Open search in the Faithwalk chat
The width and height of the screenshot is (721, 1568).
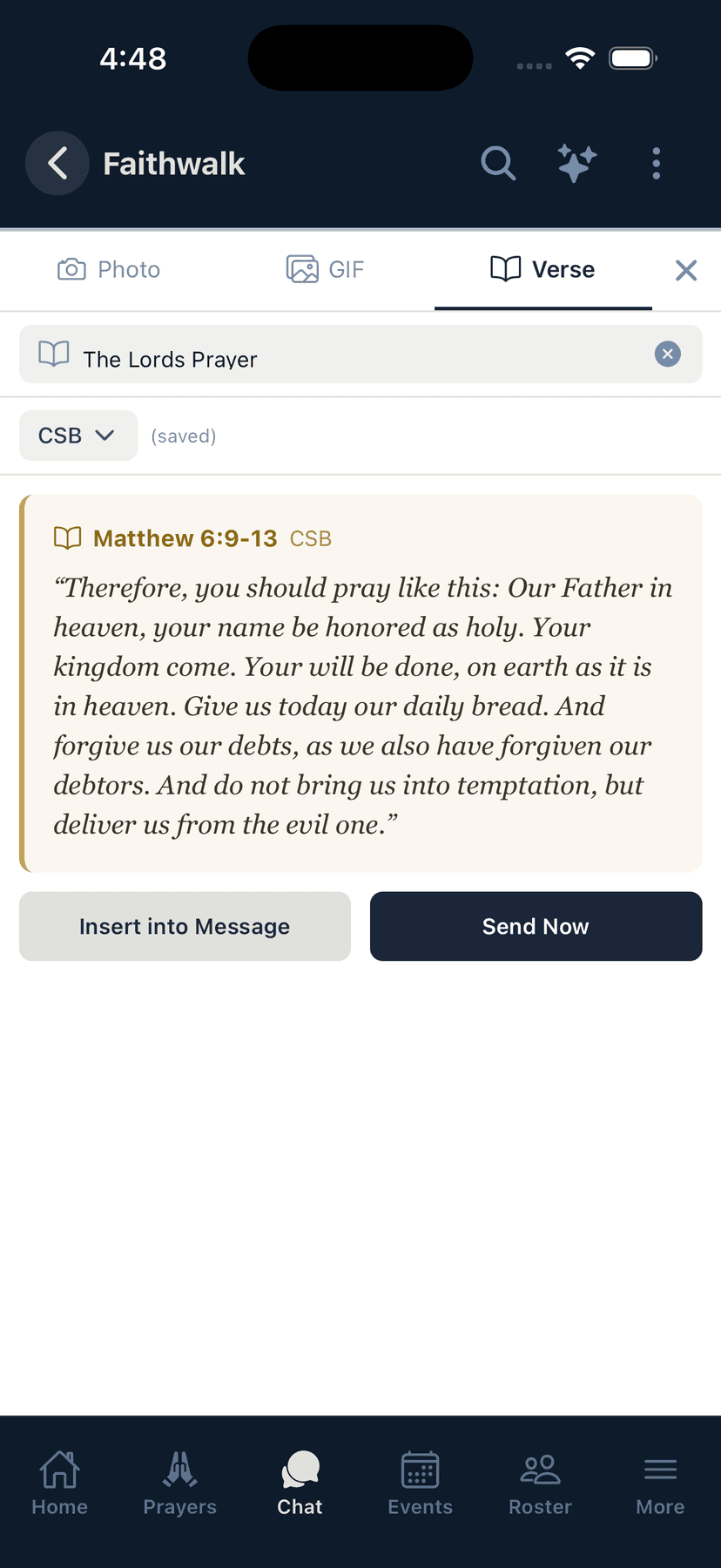tap(497, 163)
